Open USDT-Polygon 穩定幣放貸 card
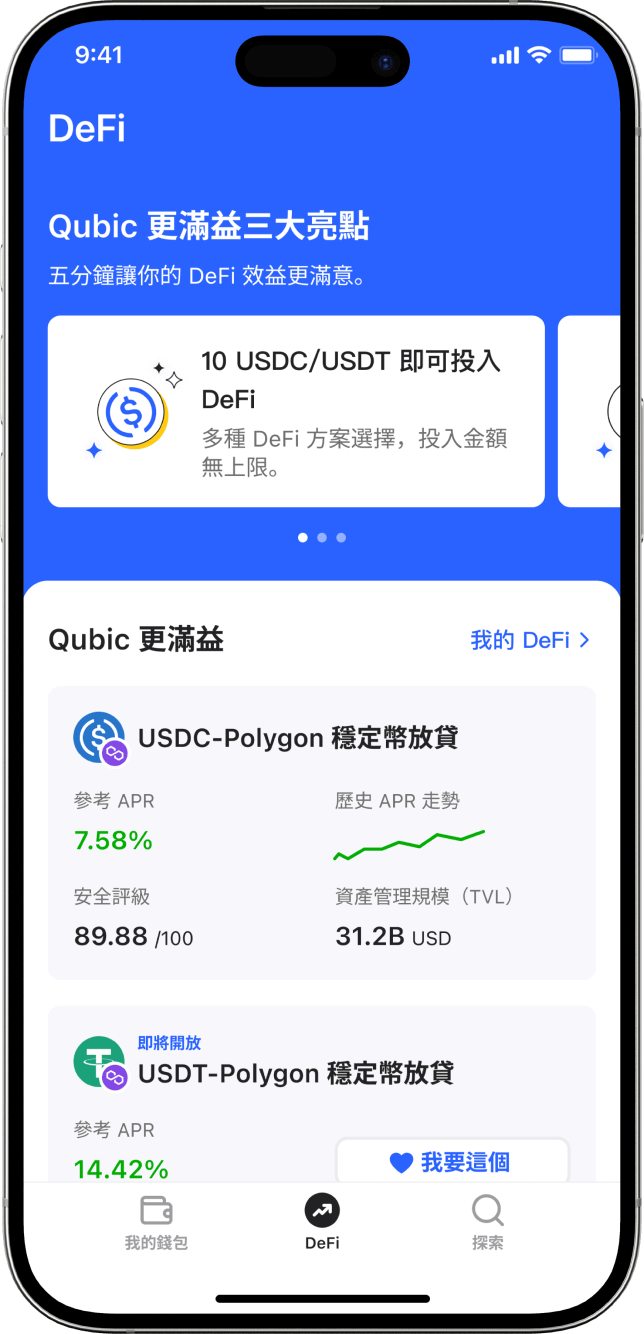The width and height of the screenshot is (644, 1334). click(294, 1074)
